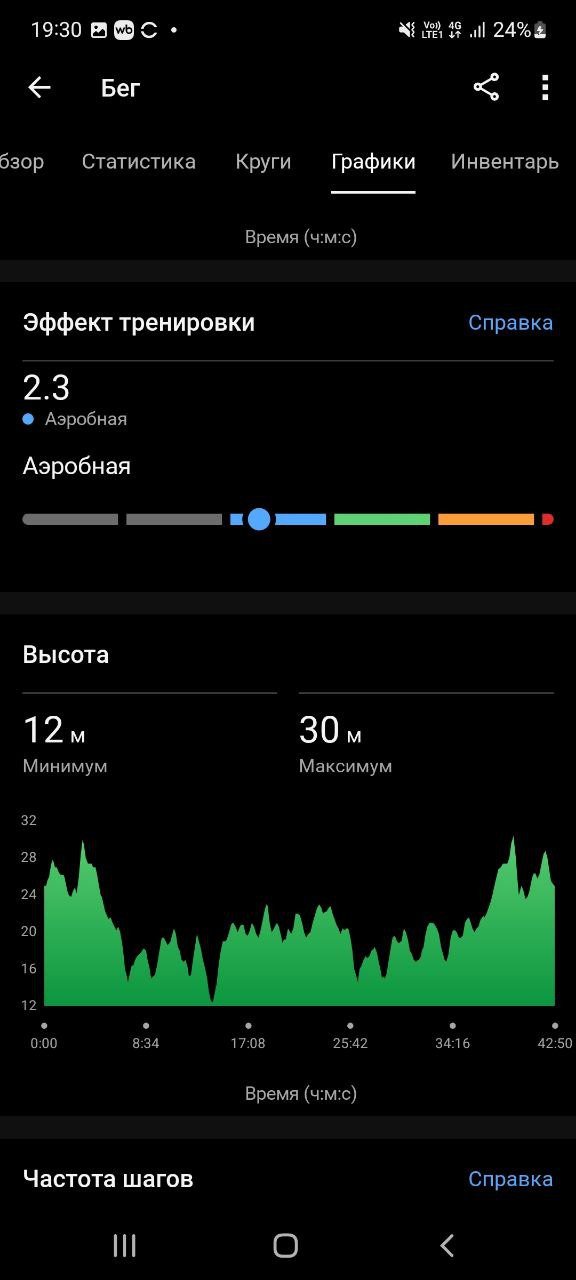Viewport: 576px width, 1280px height.
Task: Open the Круги tab
Action: coord(263,161)
